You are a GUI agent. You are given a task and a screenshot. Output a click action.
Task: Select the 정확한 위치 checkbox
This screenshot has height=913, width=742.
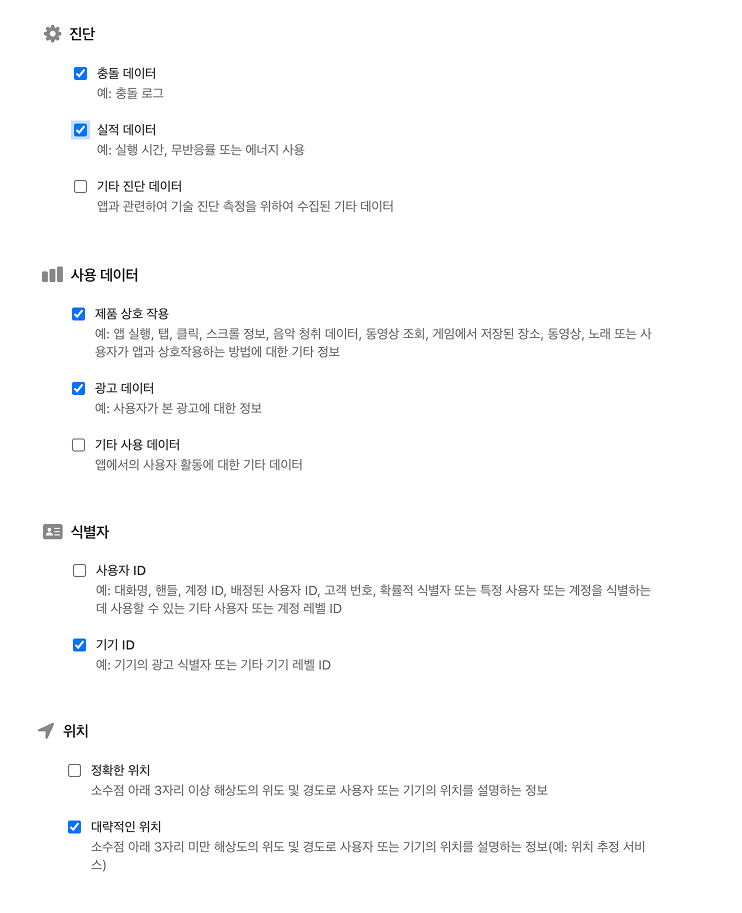(74, 770)
